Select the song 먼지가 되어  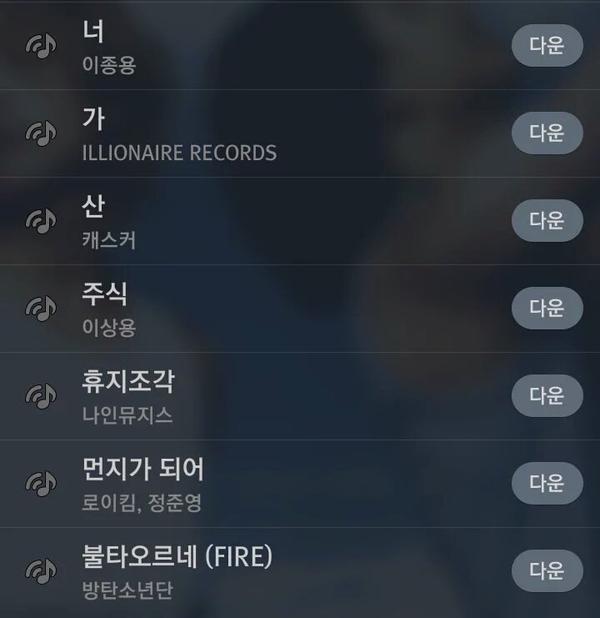(x=250, y=484)
